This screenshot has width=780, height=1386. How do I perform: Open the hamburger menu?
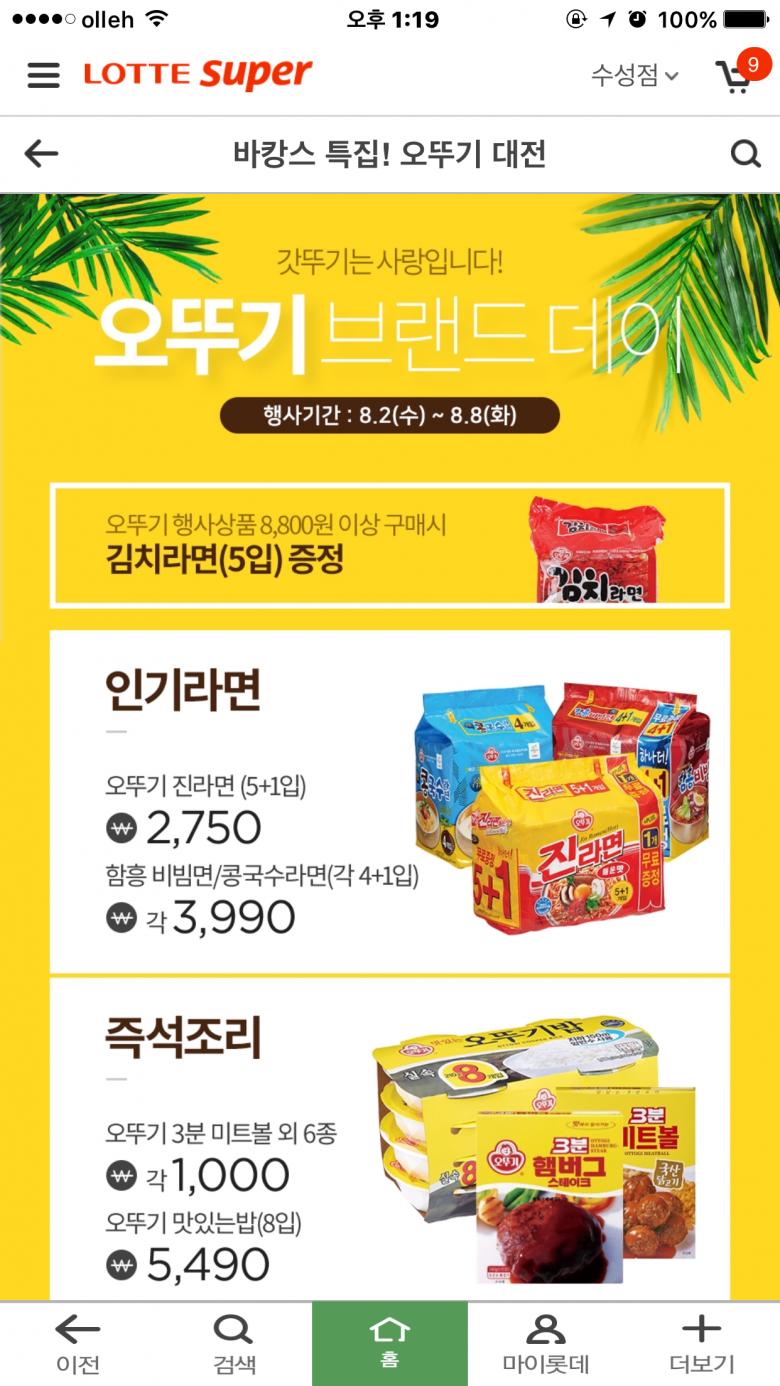43,76
